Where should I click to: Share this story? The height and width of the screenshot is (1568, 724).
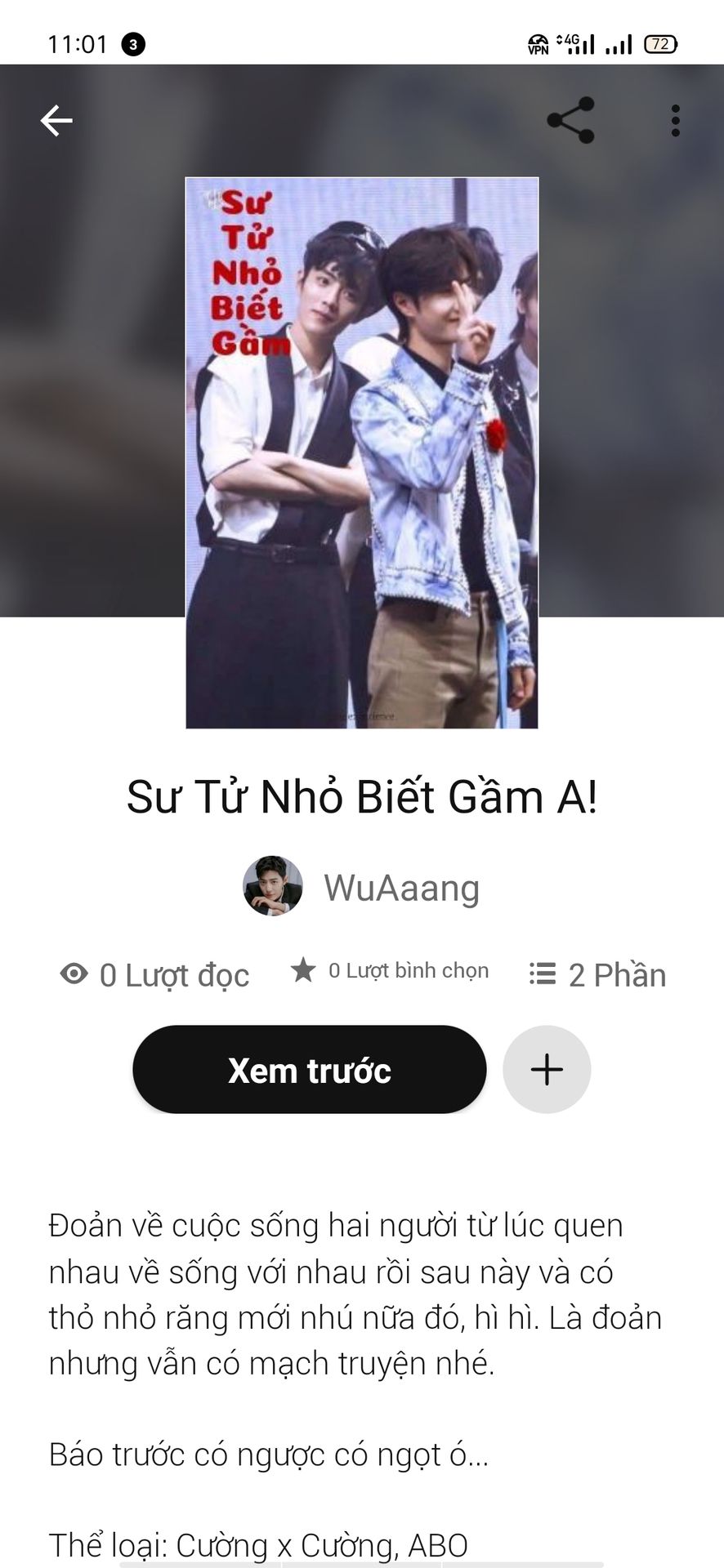coord(570,121)
